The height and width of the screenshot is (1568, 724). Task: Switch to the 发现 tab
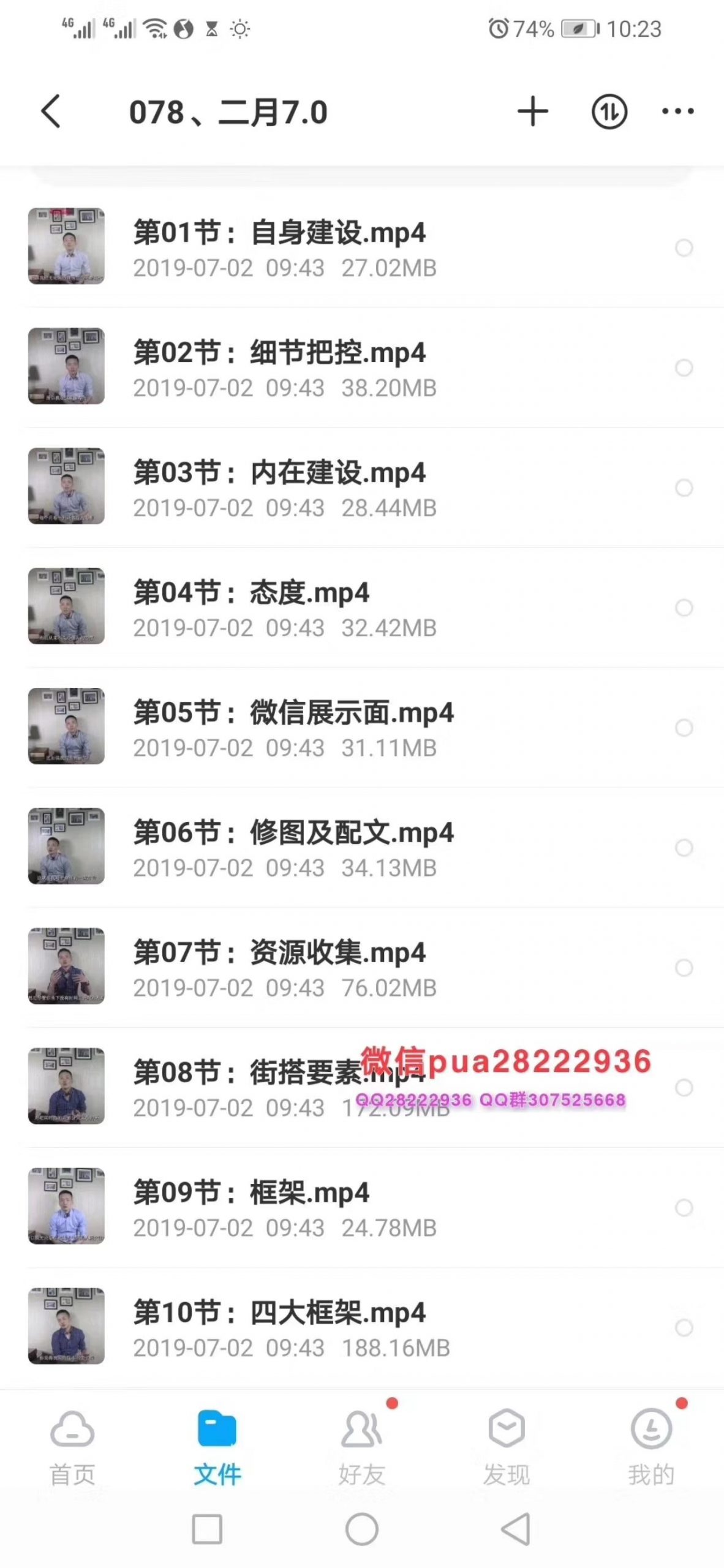507,1447
